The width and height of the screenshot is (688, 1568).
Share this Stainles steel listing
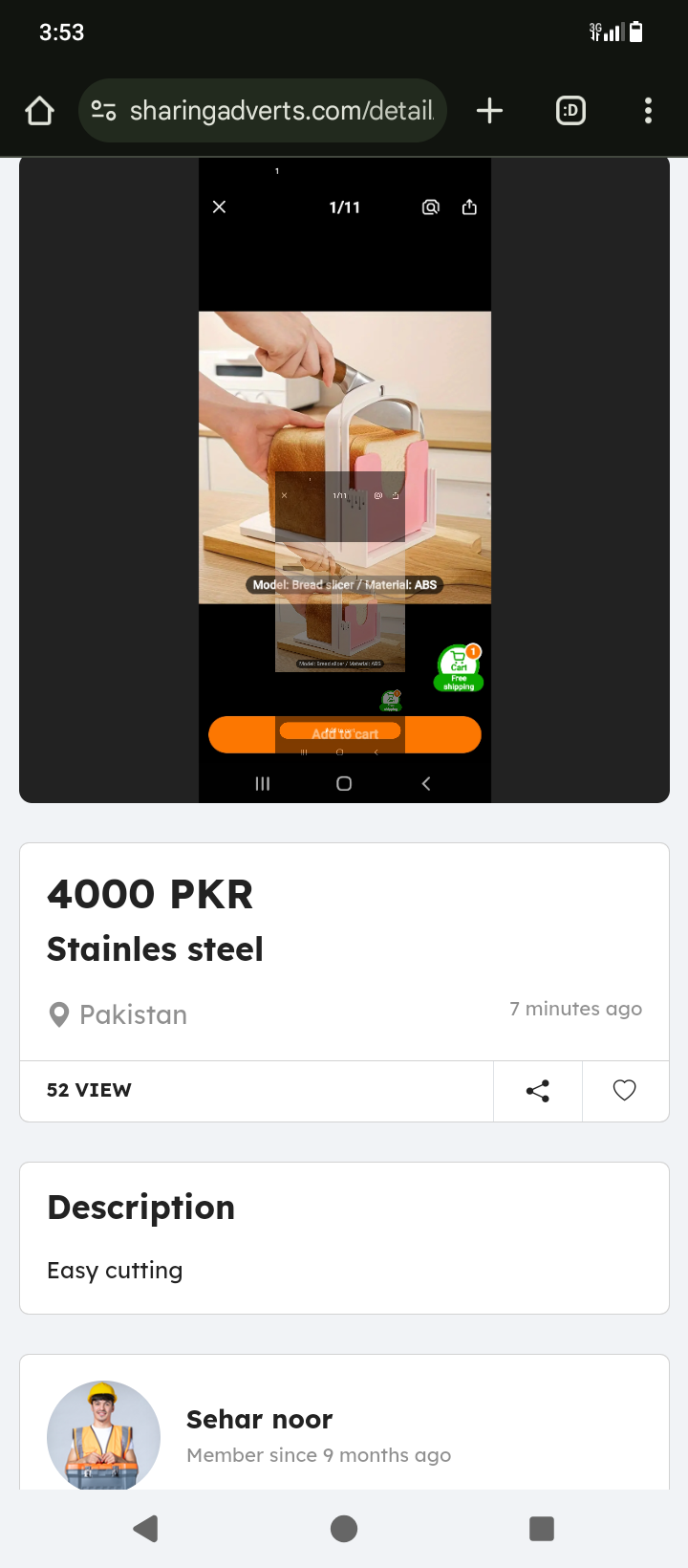(x=538, y=1091)
